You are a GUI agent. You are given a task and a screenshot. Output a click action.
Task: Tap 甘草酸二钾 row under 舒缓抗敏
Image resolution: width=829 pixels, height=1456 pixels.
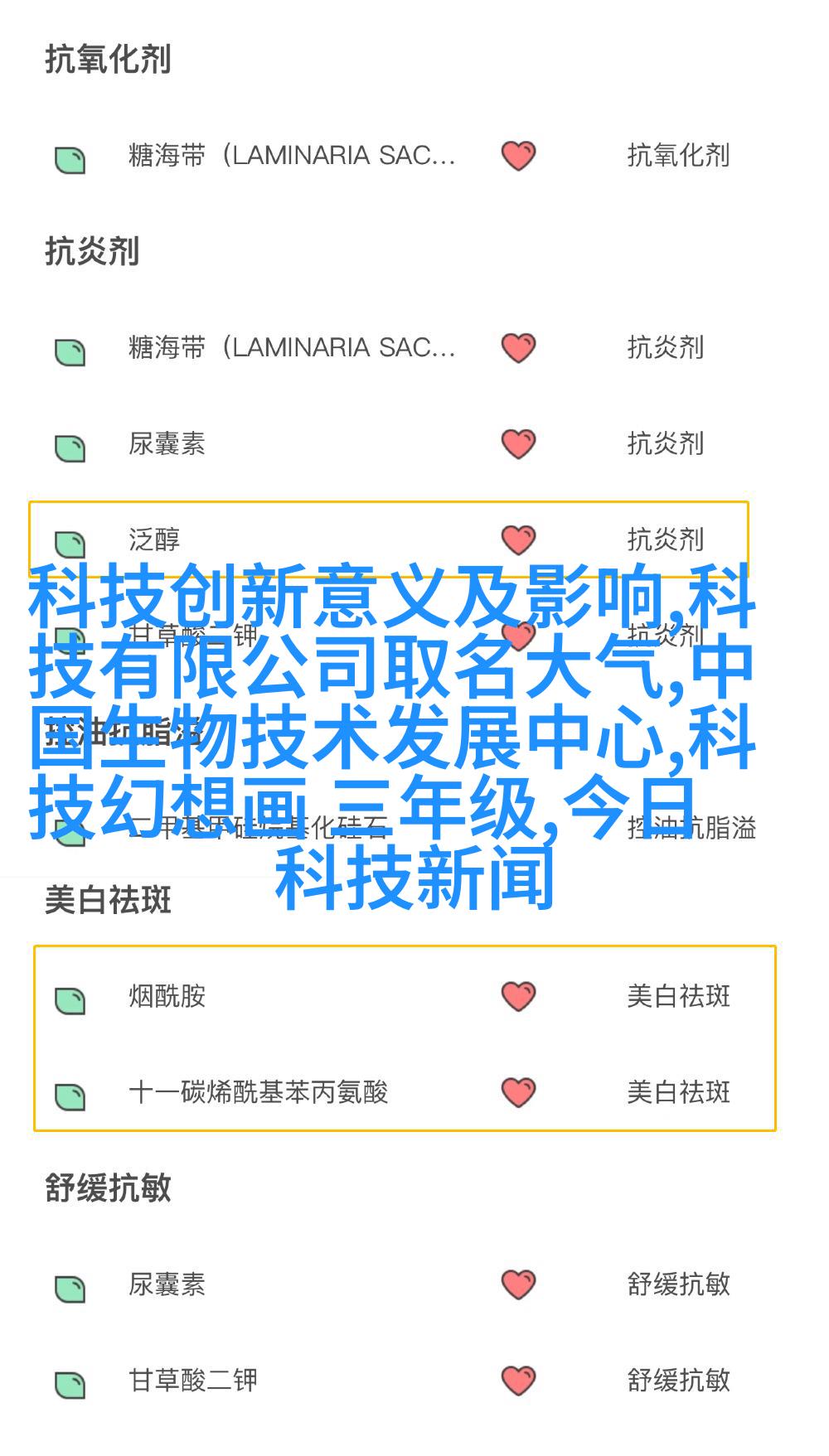[x=192, y=1381]
